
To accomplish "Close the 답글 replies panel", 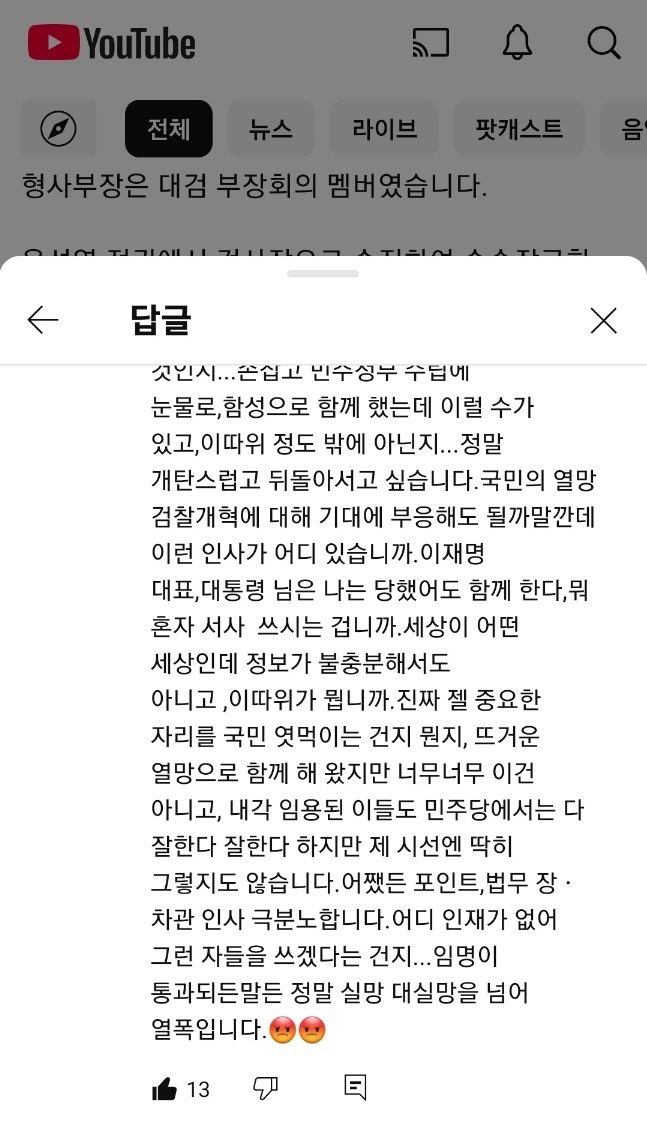I will click(603, 320).
